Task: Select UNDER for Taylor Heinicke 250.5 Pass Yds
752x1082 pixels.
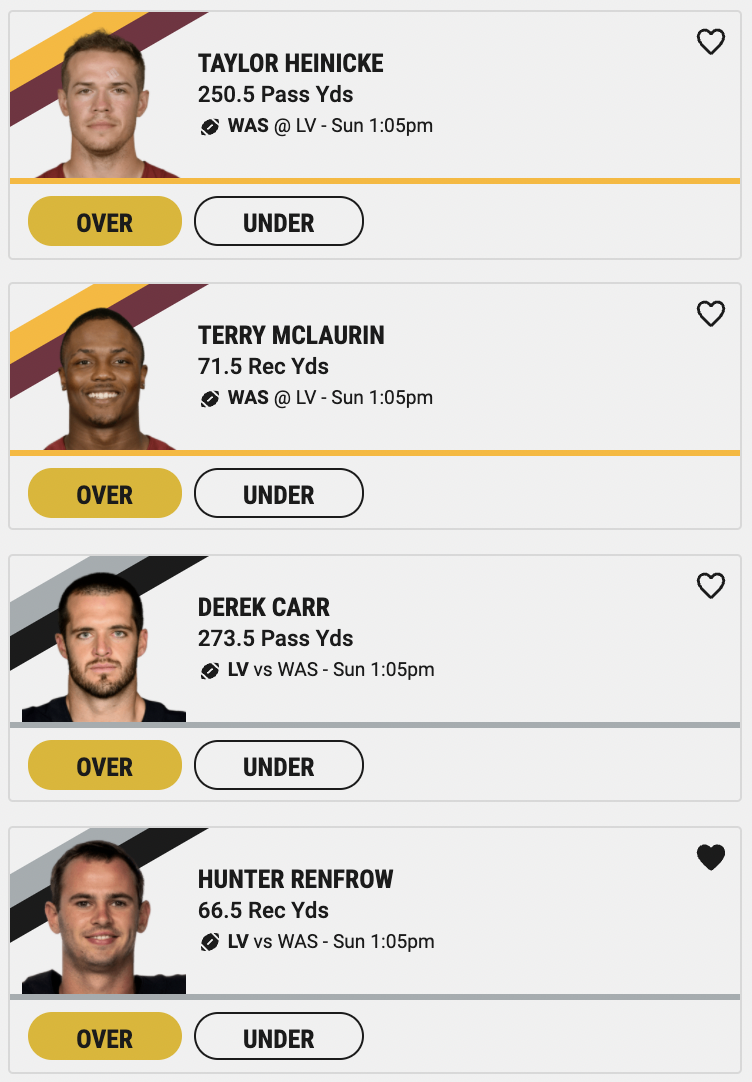Action: point(278,222)
